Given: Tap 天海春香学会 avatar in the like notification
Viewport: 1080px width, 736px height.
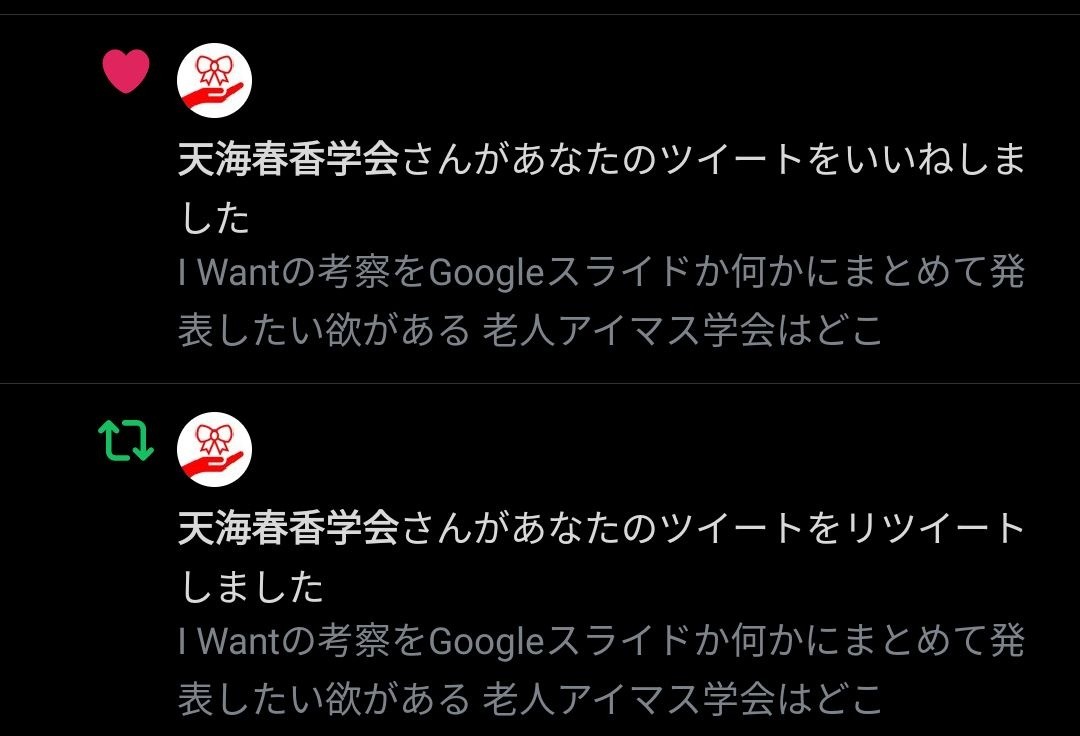Looking at the screenshot, I should [214, 81].
